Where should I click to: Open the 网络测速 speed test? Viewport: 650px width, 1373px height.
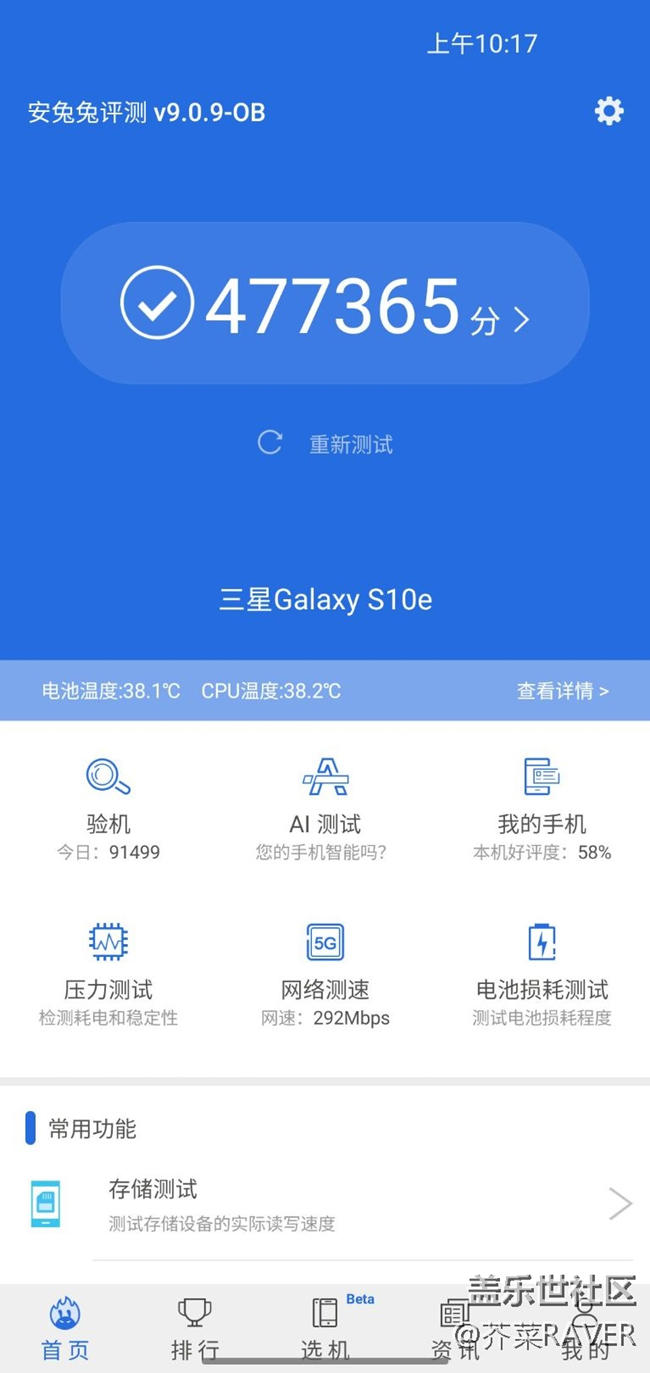tap(325, 974)
